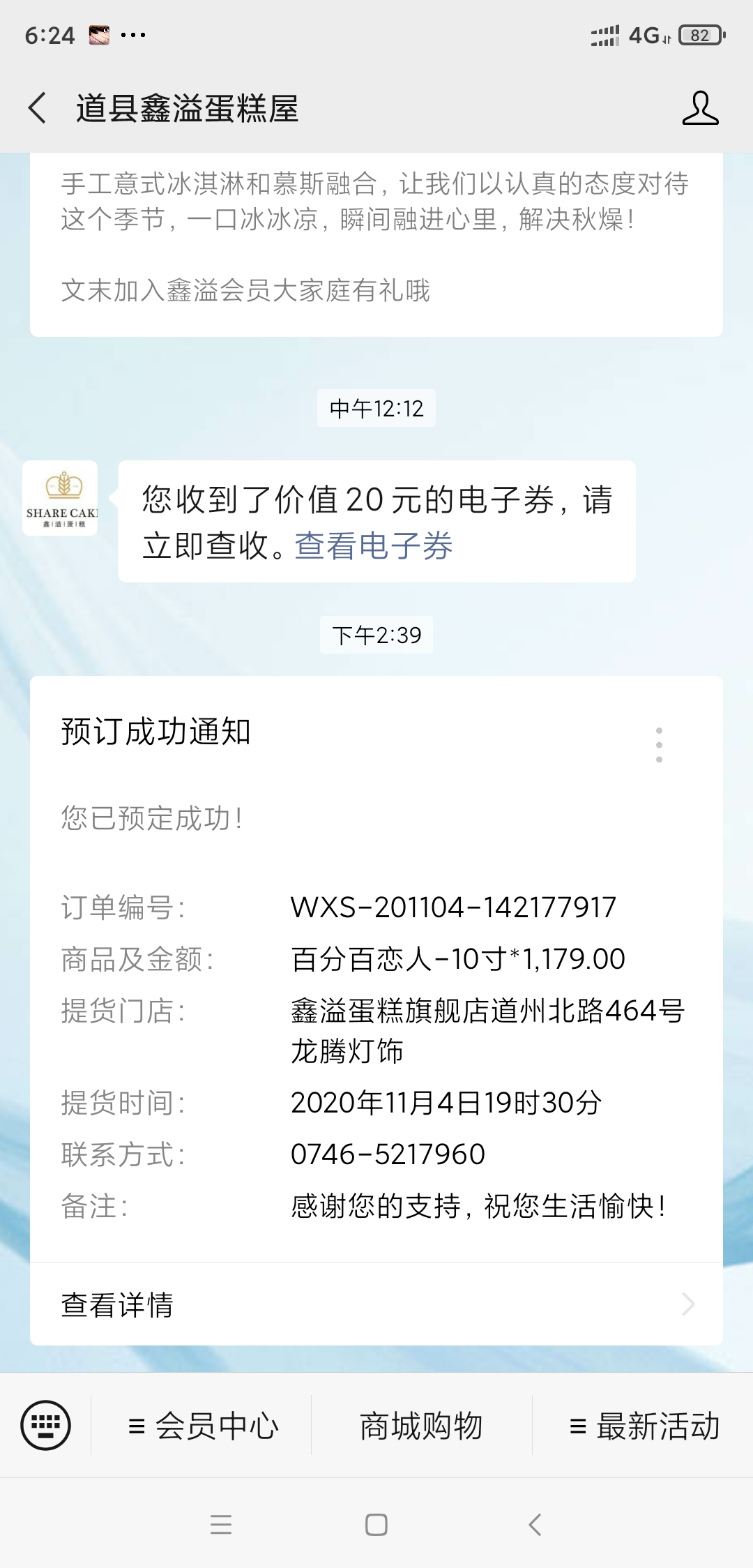Open system recent apps
Viewport: 753px width, 1568px height.
point(221,1525)
